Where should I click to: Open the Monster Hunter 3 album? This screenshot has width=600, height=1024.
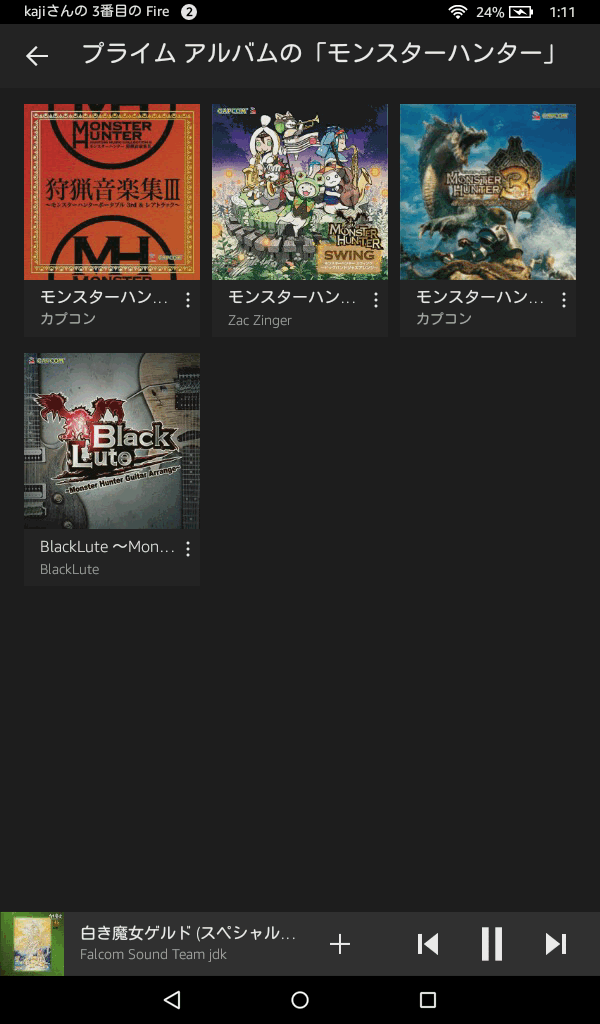488,192
